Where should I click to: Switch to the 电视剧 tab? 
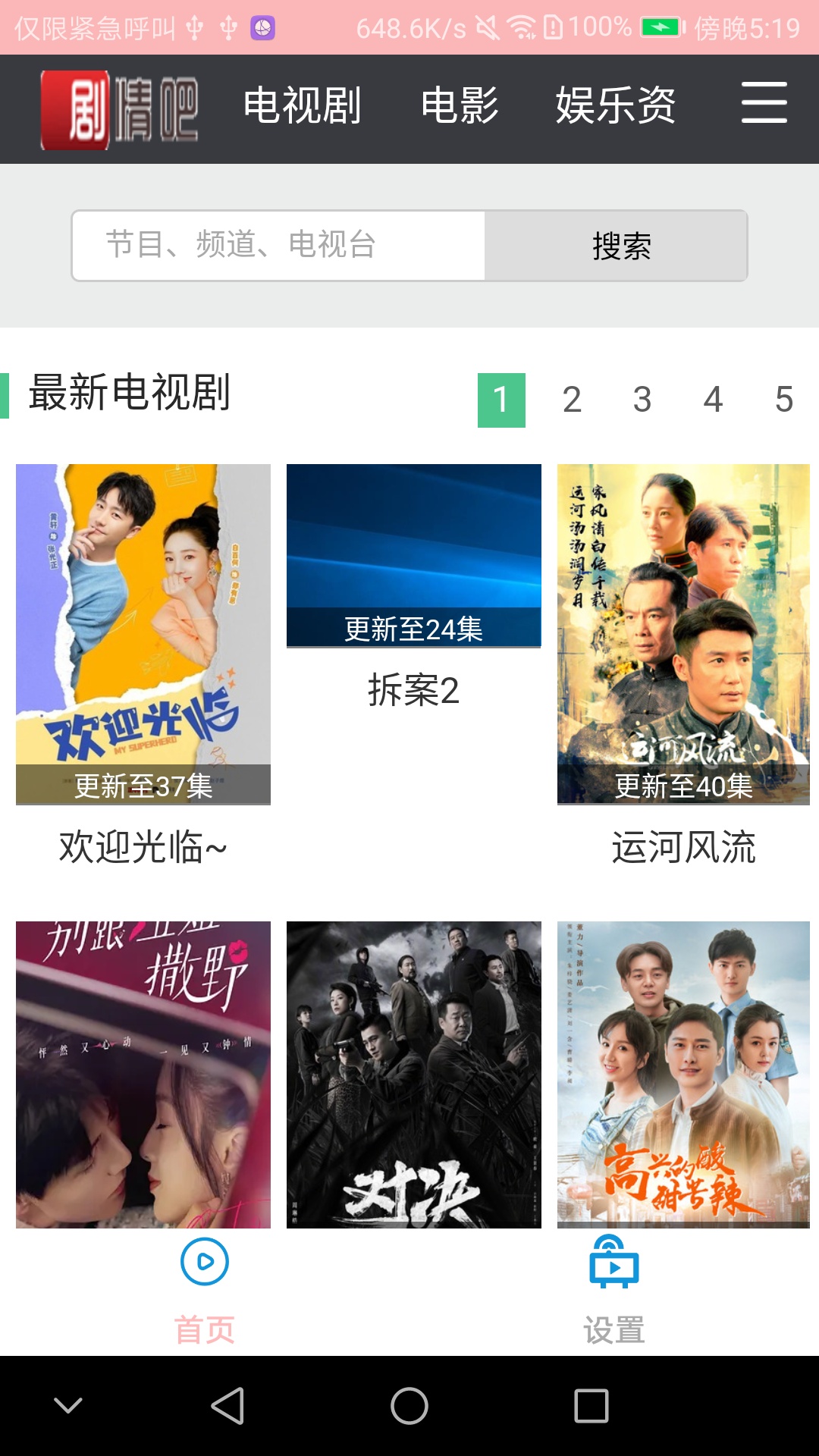click(302, 105)
